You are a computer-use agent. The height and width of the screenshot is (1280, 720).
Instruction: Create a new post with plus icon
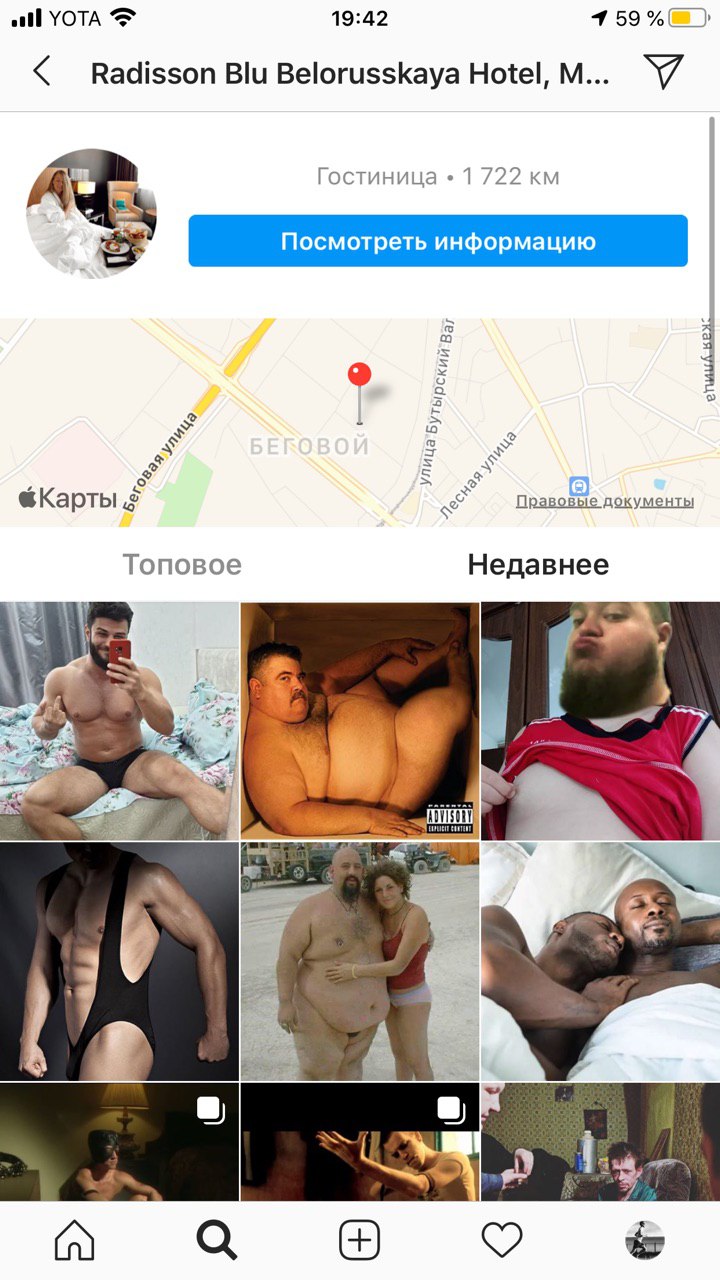[x=360, y=1240]
